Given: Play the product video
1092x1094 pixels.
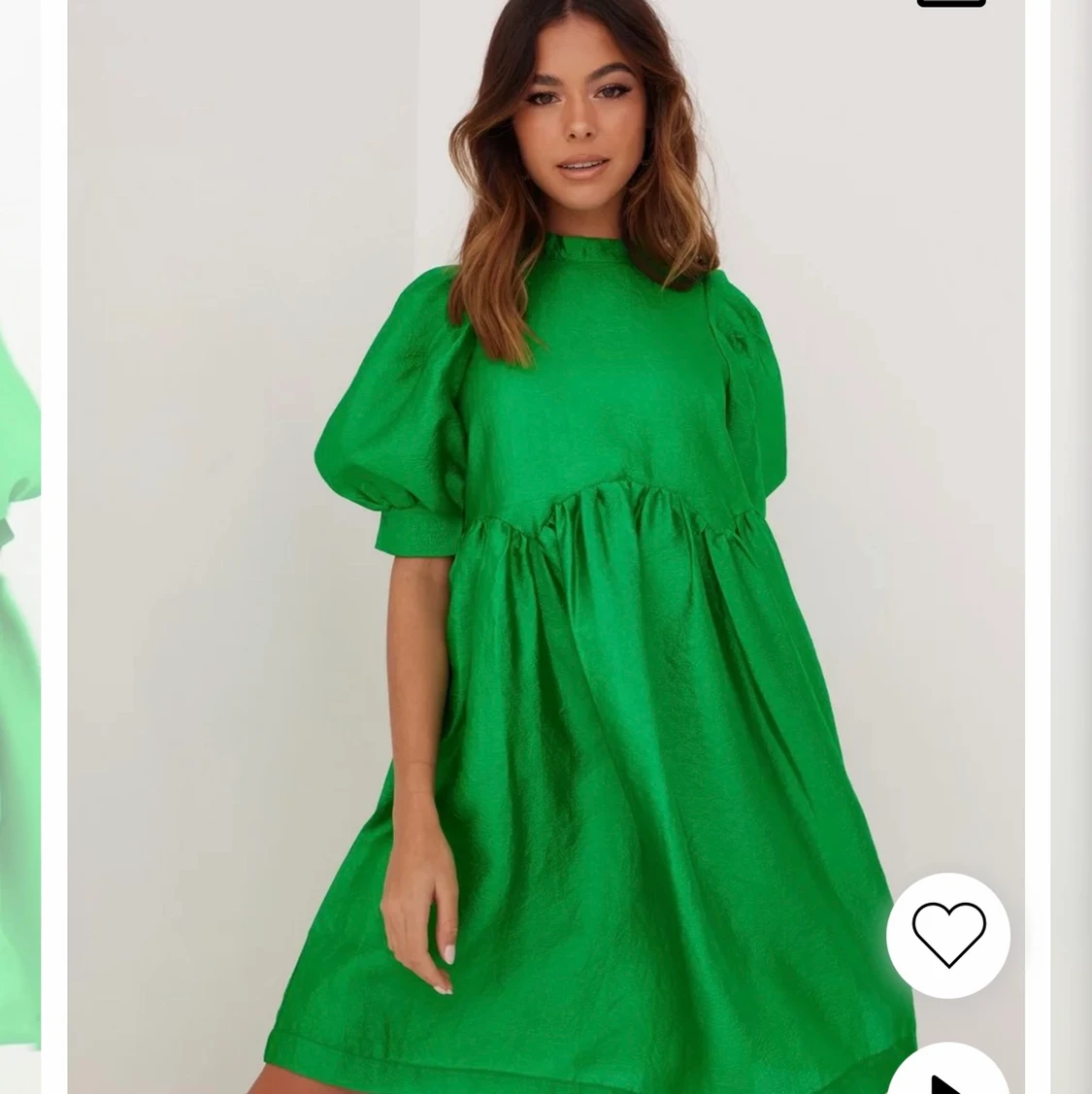Looking at the screenshot, I should [x=946, y=1073].
